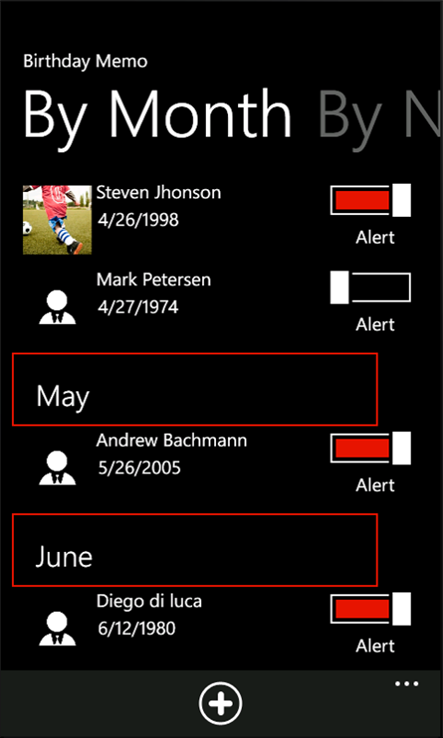Open the app bar ellipsis menu
443x738 pixels.
(x=407, y=684)
